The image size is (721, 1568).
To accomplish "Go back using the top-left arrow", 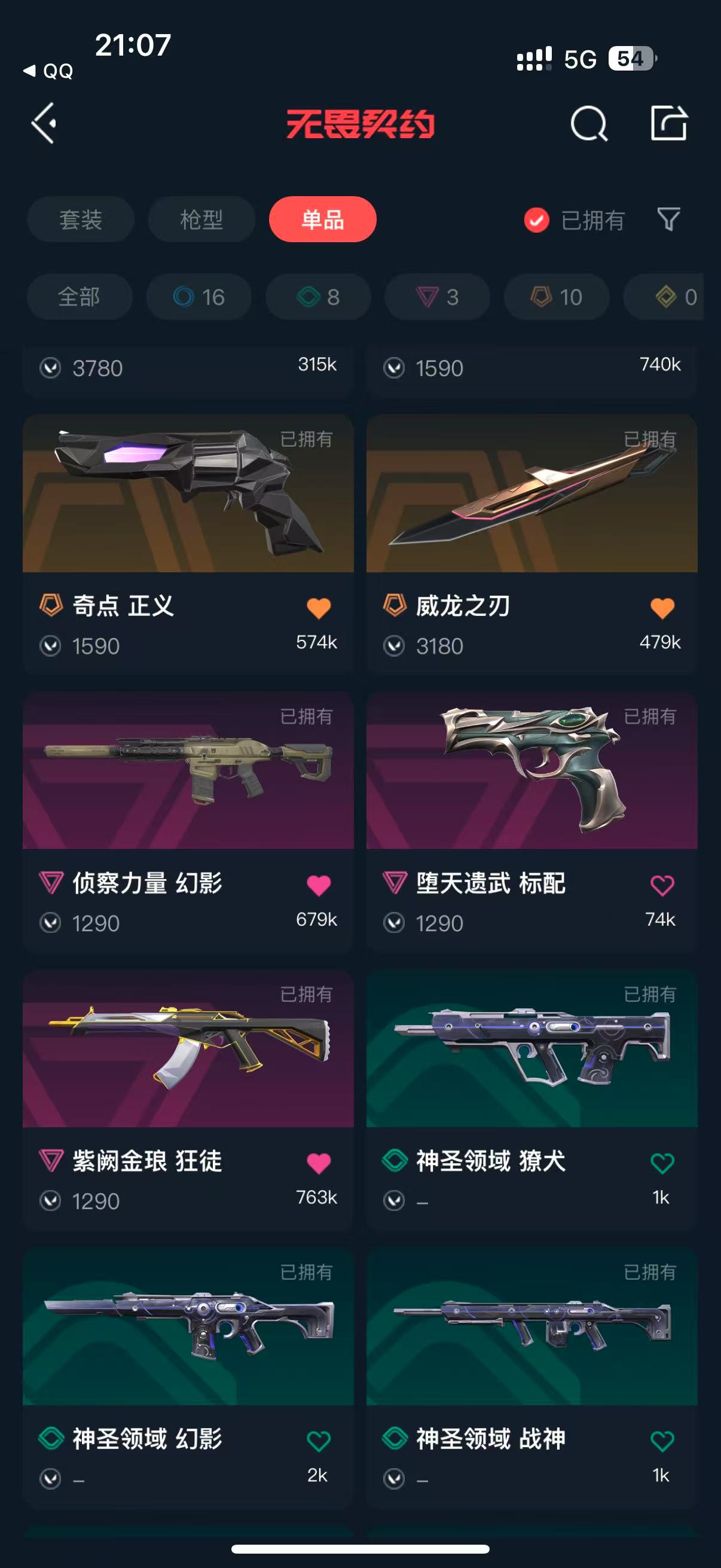I will [x=44, y=123].
